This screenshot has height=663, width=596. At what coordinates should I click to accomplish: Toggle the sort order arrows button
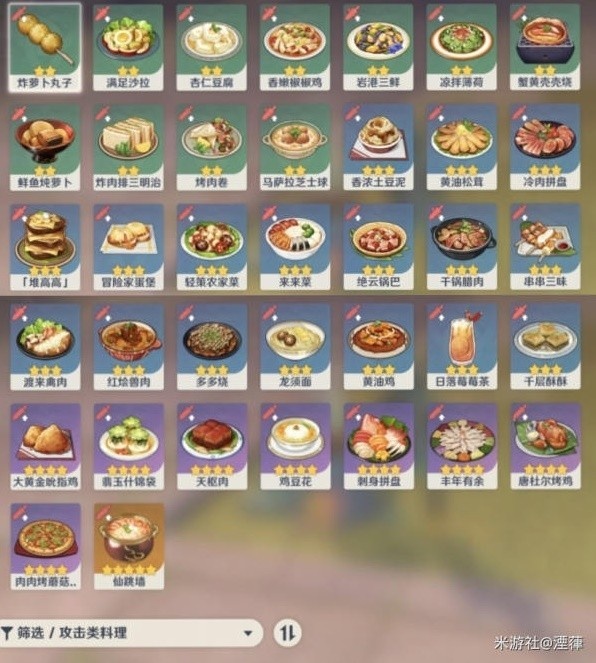click(287, 633)
